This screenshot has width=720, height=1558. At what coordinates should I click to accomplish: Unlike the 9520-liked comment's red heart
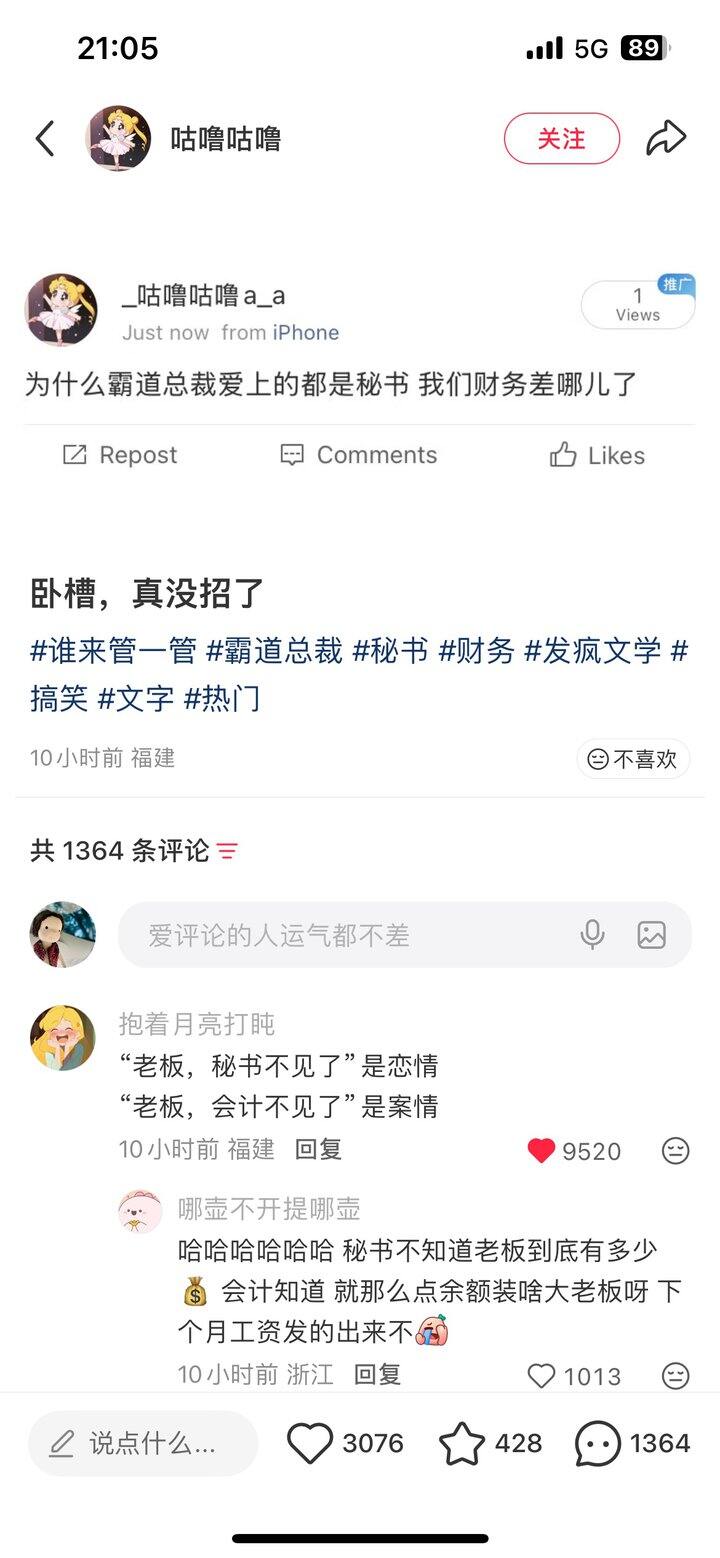[540, 1150]
